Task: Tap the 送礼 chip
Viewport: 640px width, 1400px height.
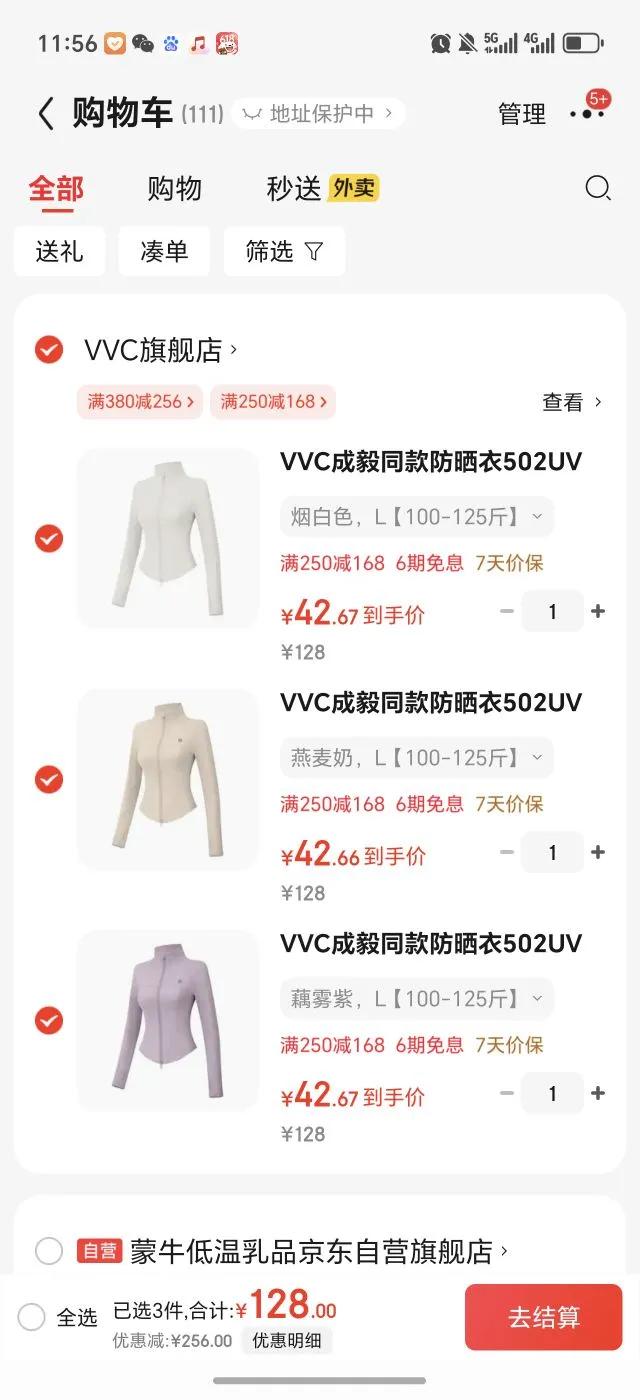Action: click(59, 251)
